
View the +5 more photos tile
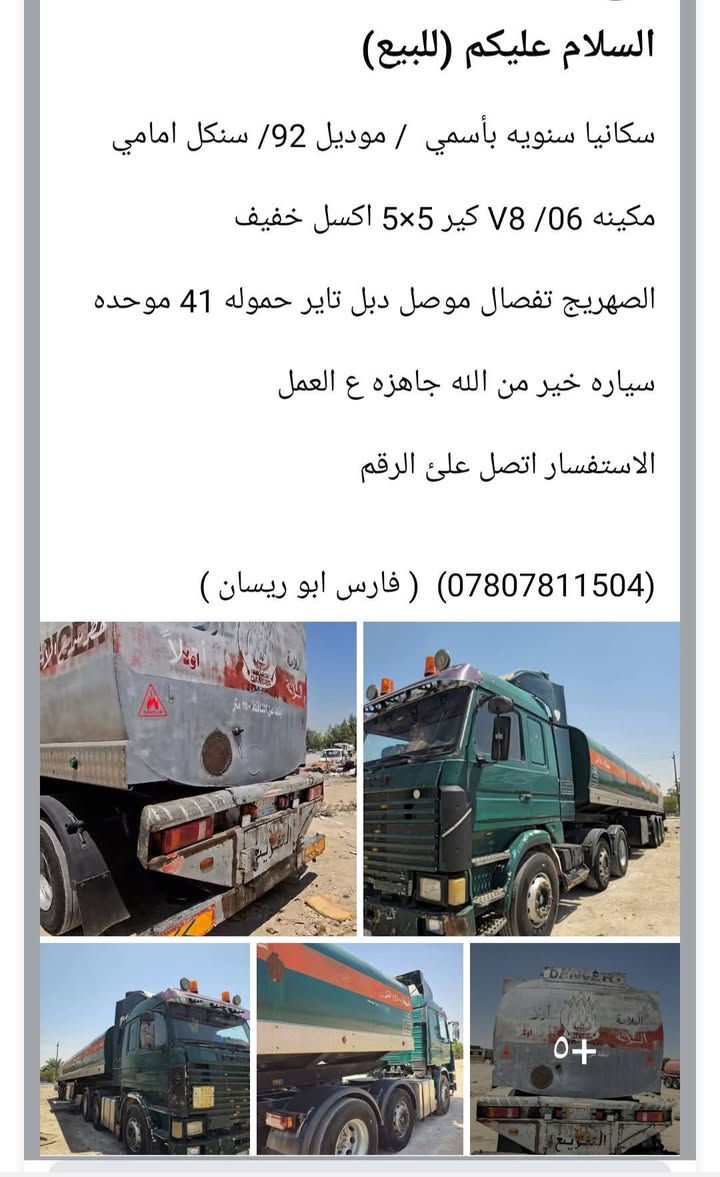(x=575, y=1049)
